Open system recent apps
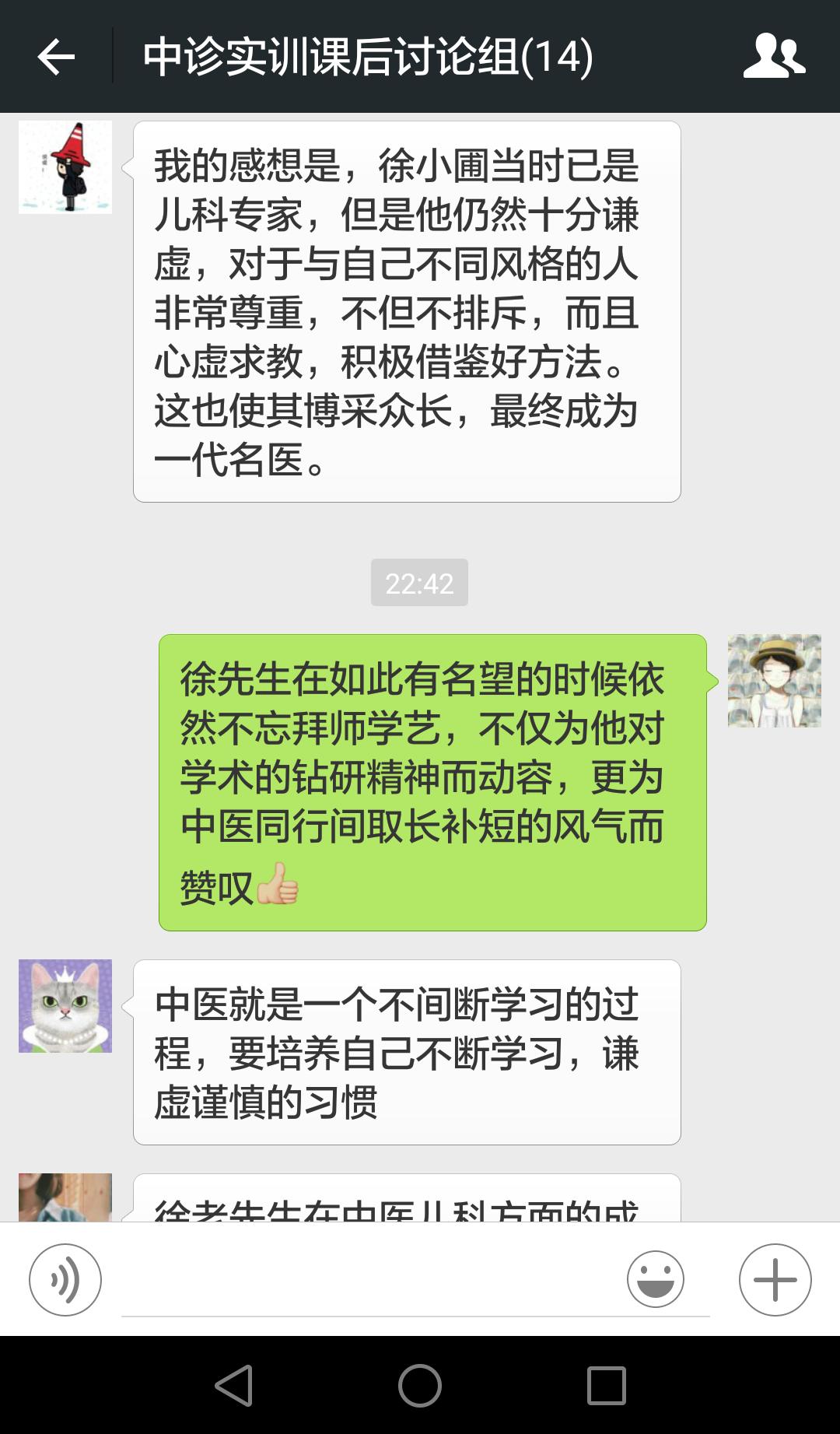 click(606, 1385)
